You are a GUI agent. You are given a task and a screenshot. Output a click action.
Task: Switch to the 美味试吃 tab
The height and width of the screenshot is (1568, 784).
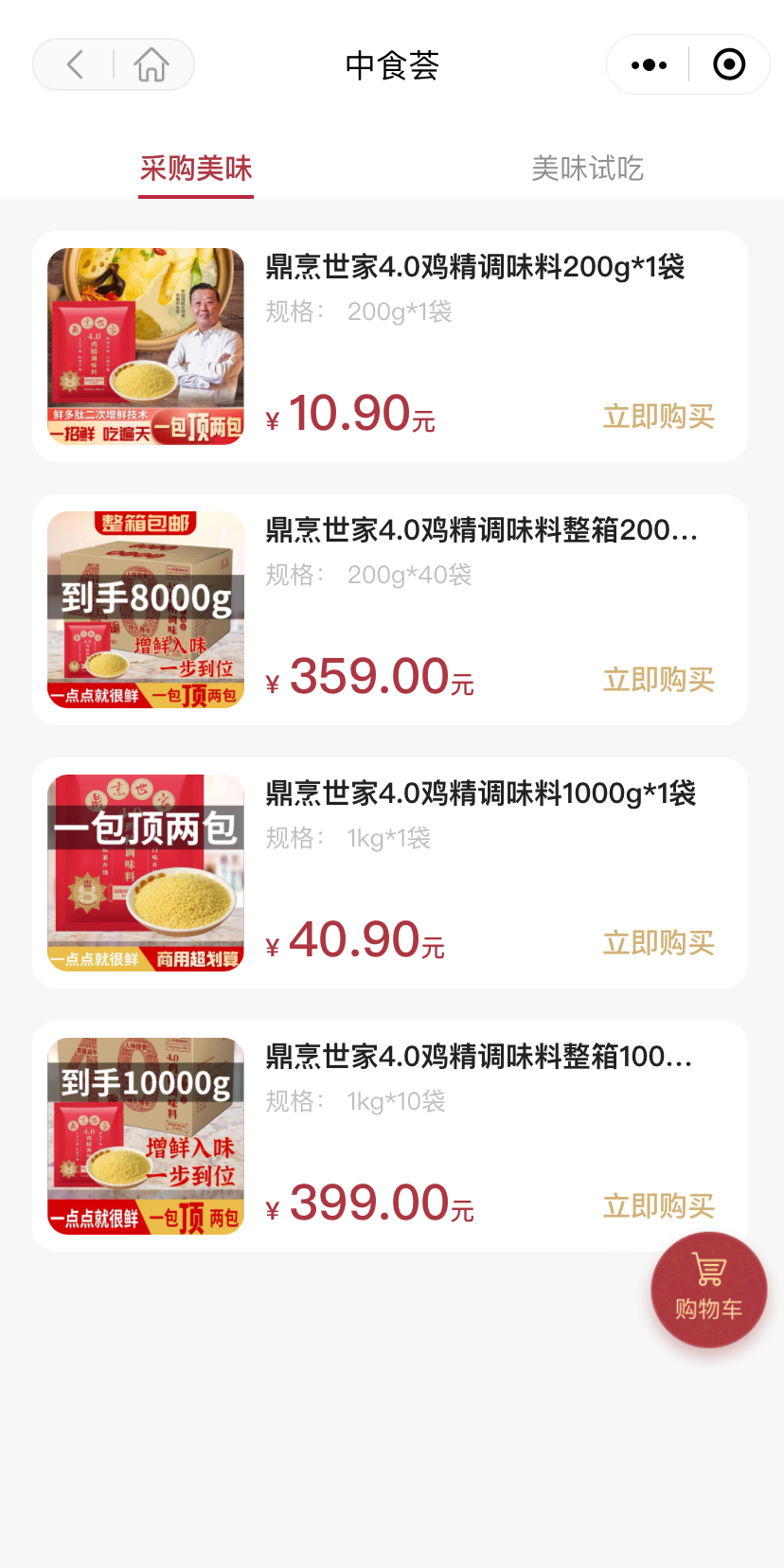tap(587, 169)
